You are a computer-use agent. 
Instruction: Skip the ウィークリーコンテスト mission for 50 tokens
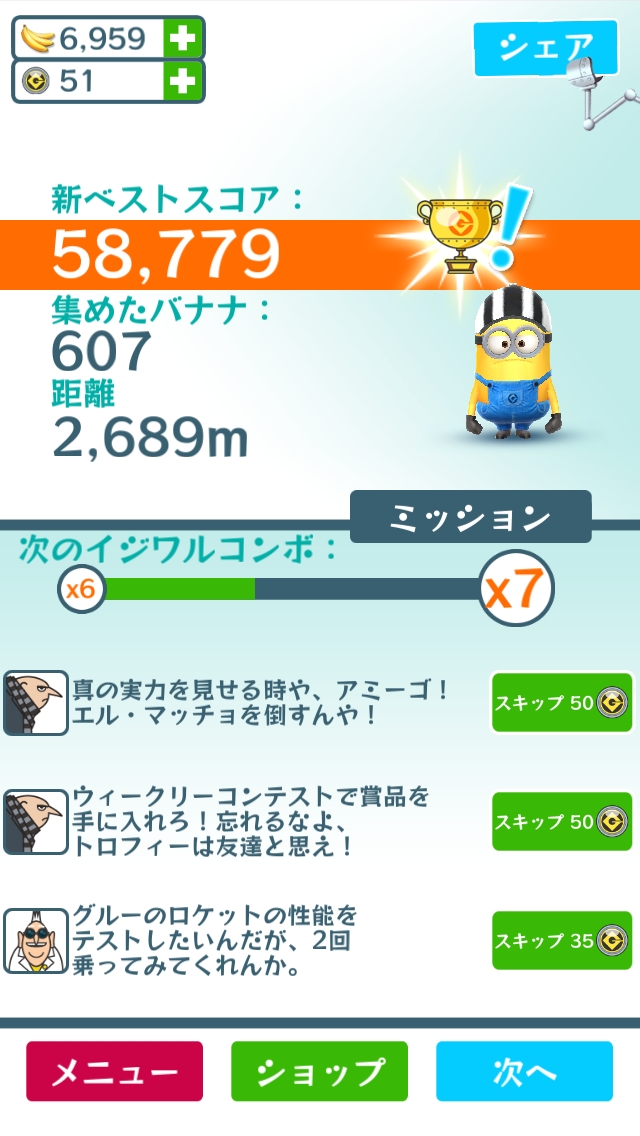pyautogui.click(x=561, y=822)
